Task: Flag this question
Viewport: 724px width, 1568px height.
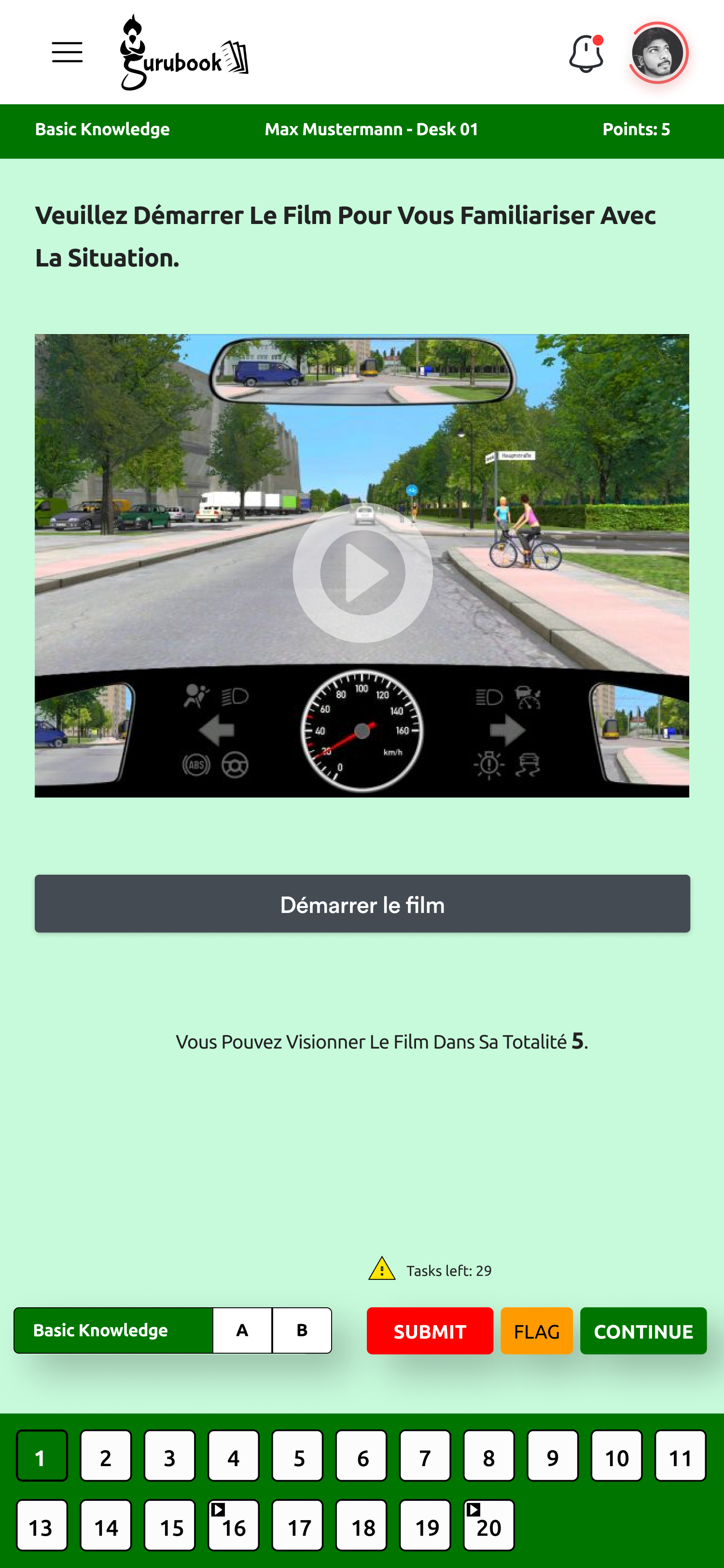Action: coord(536,1331)
